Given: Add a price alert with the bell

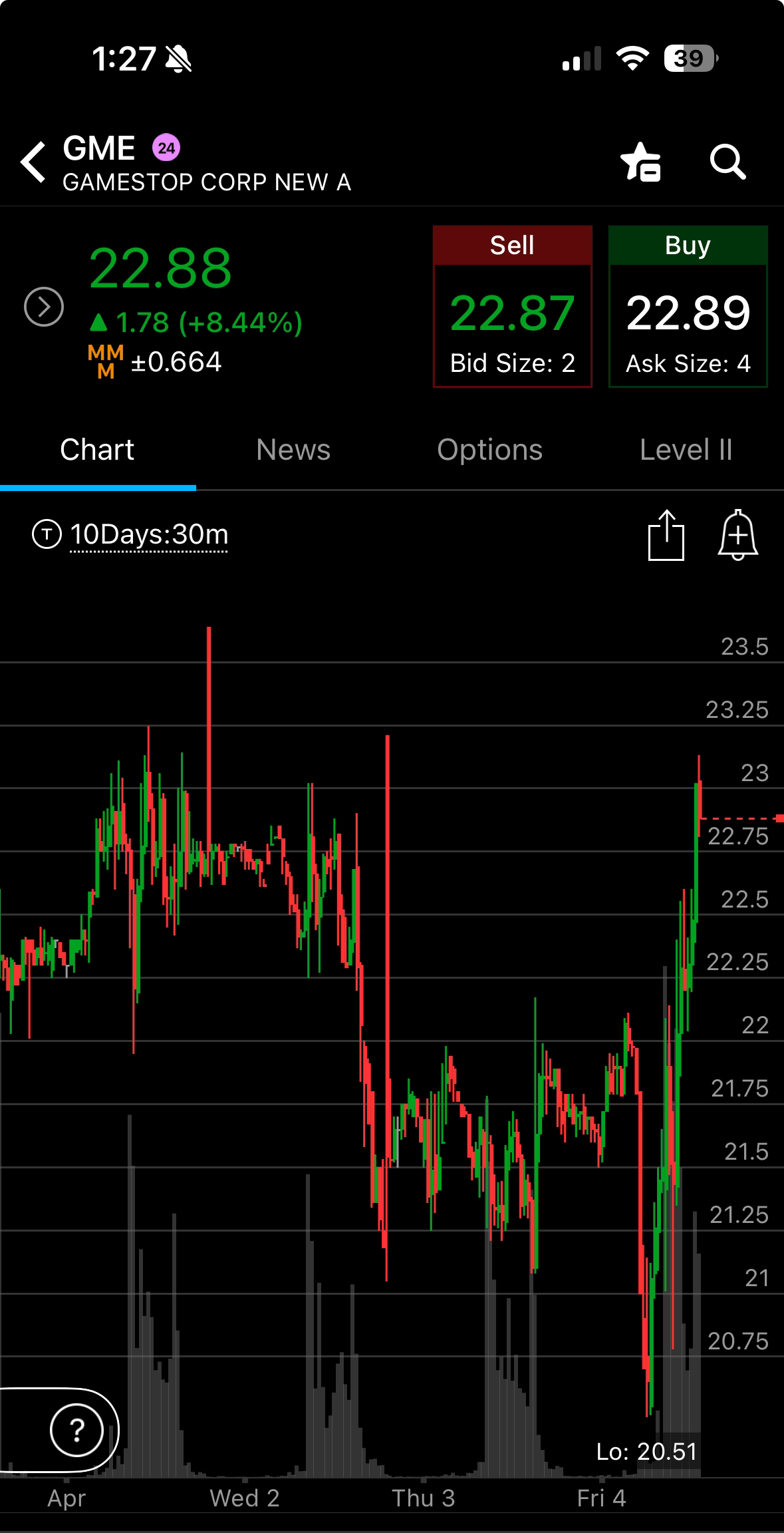Looking at the screenshot, I should point(738,535).
